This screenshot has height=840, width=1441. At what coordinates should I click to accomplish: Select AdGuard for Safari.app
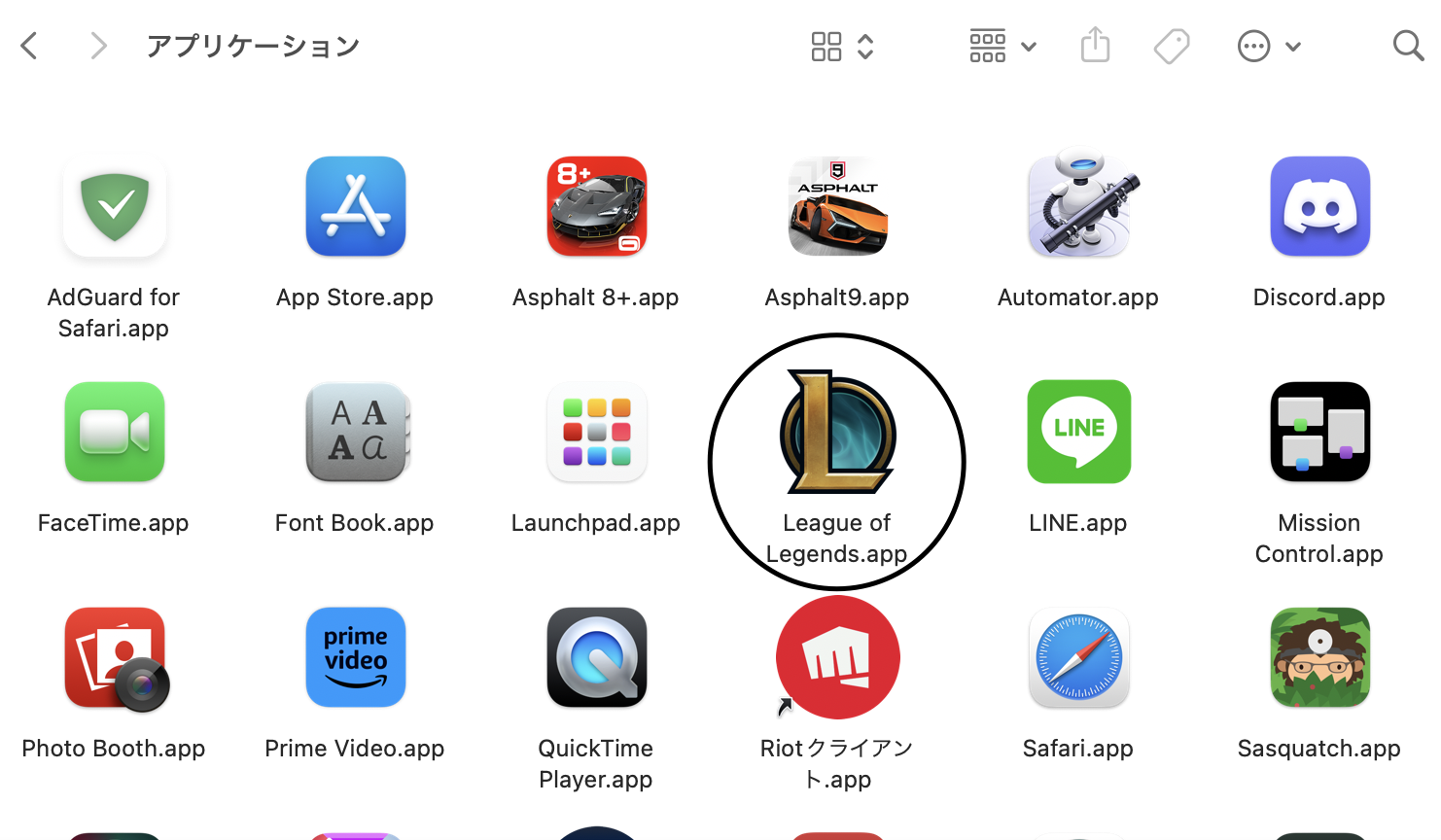[x=115, y=207]
